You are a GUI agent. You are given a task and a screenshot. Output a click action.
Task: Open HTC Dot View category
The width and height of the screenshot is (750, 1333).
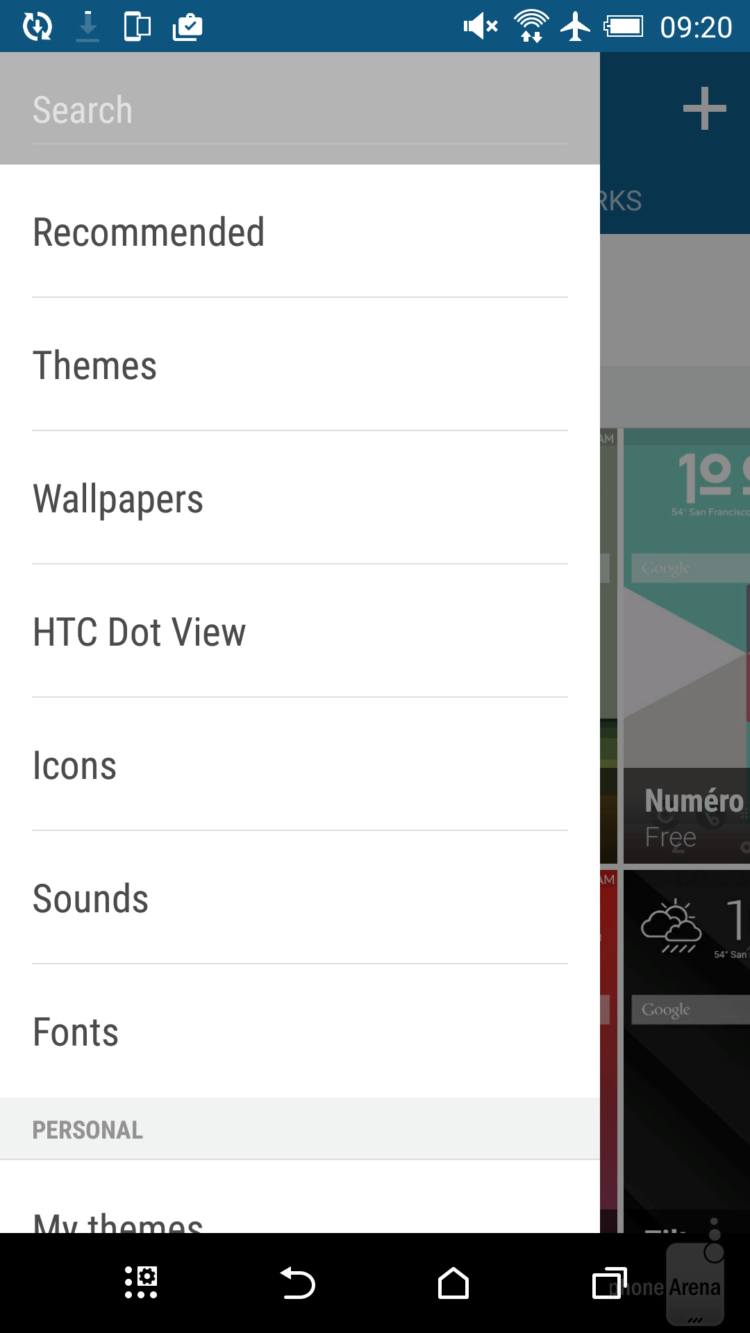(300, 632)
